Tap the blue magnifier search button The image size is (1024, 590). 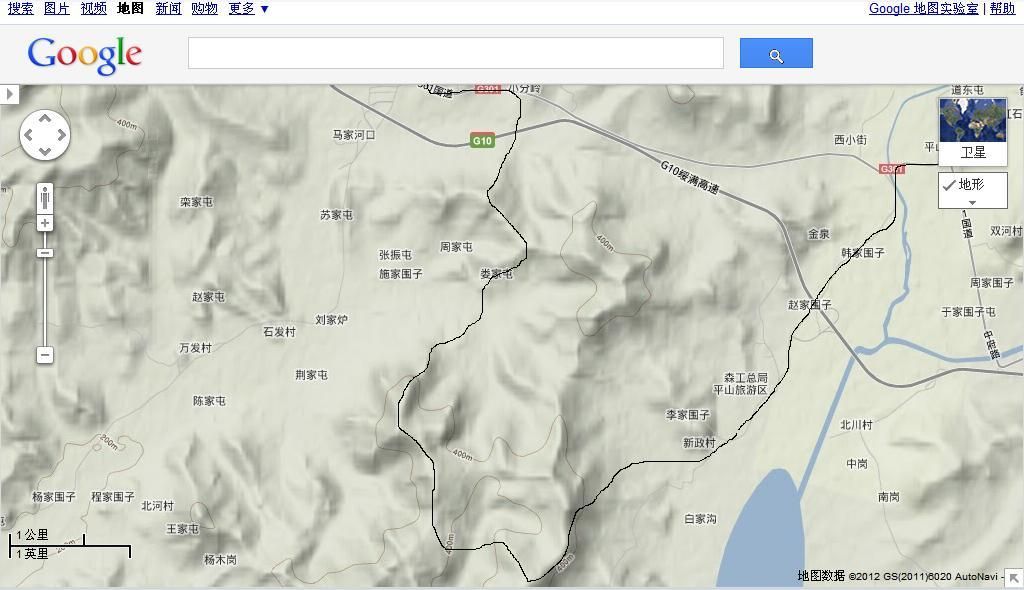pyautogui.click(x=776, y=54)
